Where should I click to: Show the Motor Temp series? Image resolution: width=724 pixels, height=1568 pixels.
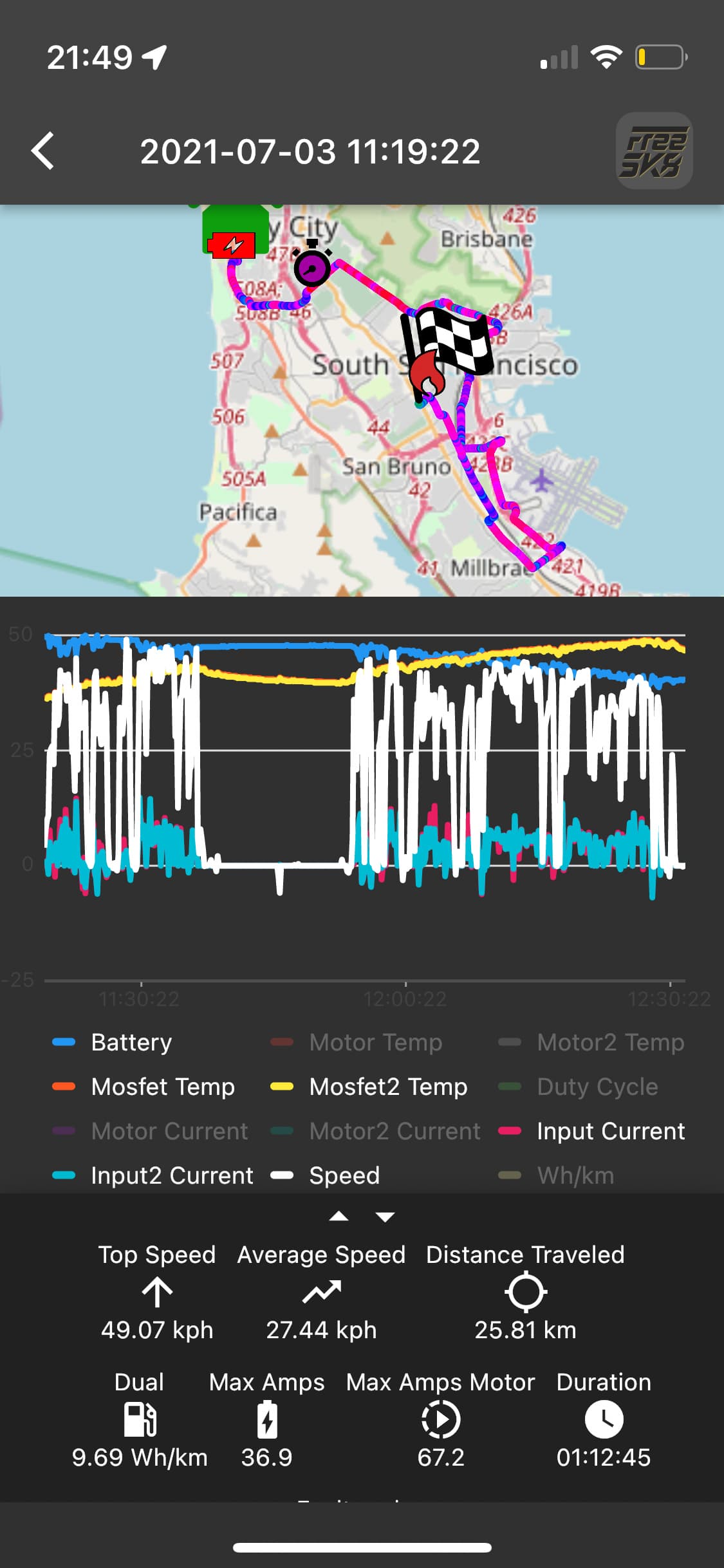(357, 1042)
